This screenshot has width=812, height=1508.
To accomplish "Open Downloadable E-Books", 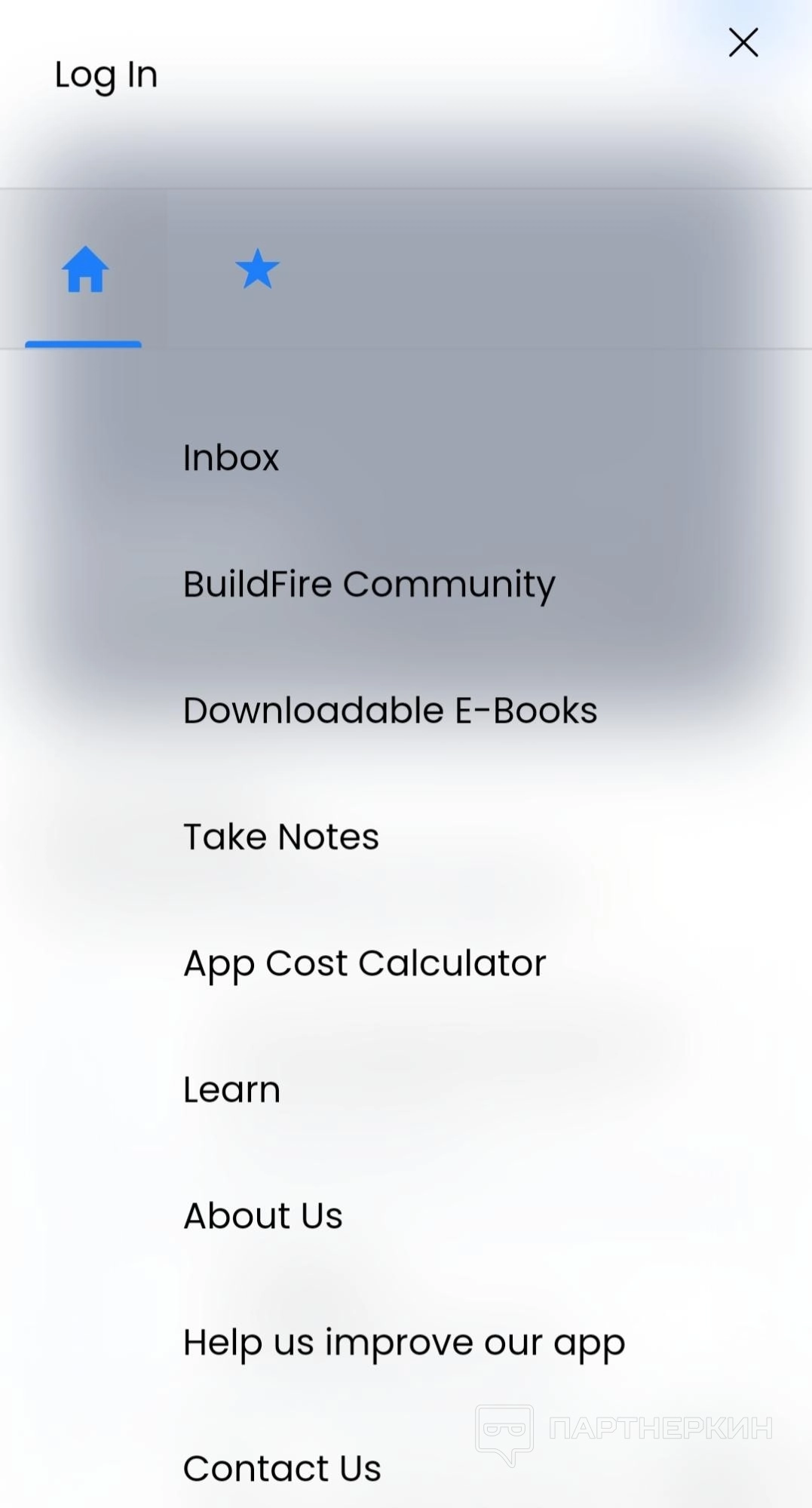I will (x=390, y=711).
